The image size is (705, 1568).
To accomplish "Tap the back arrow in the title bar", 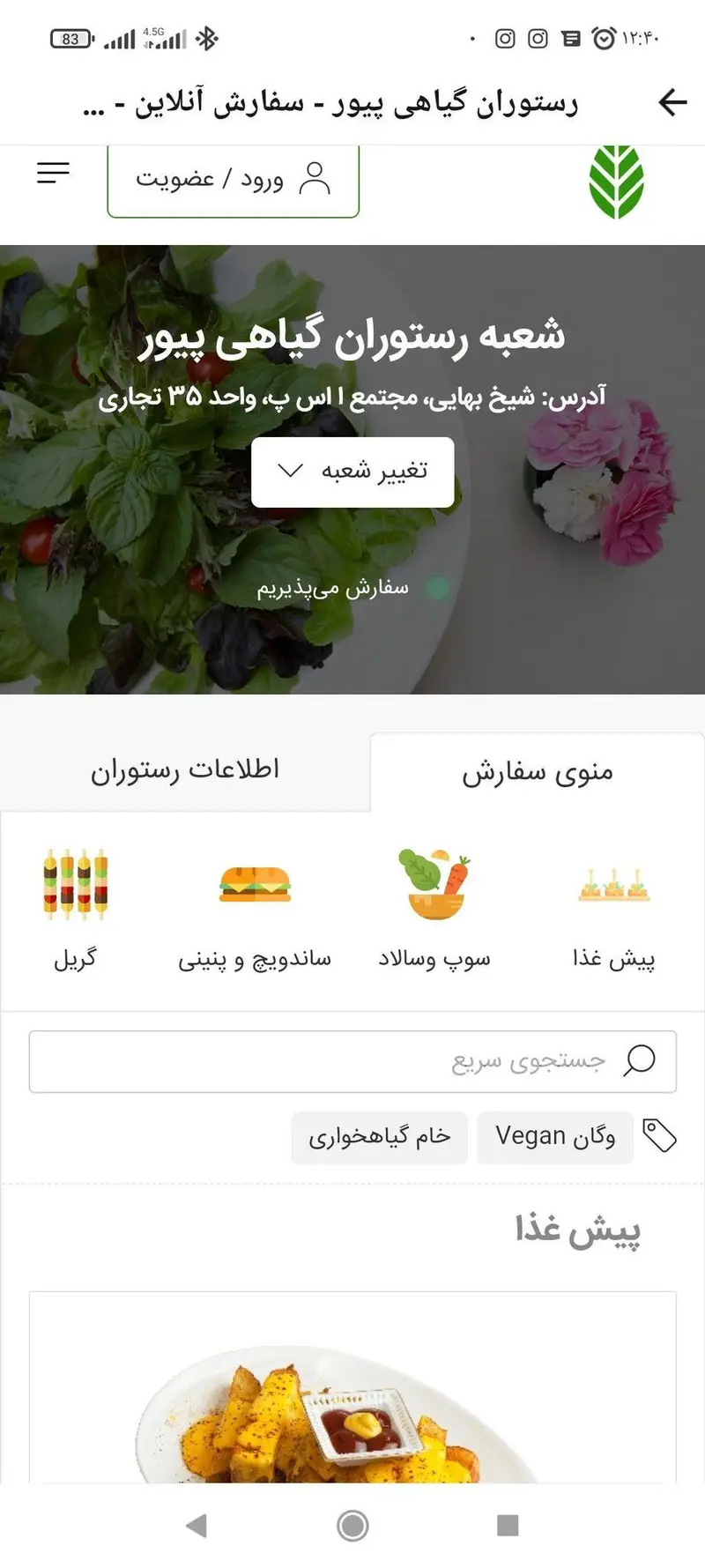I will pos(672,102).
